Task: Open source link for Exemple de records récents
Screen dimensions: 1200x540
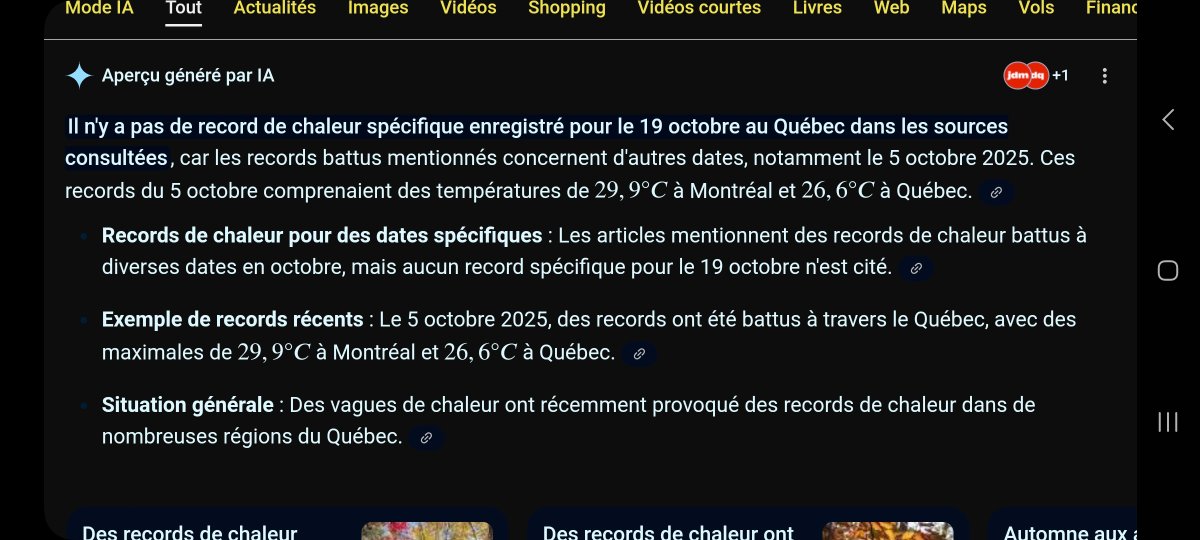Action: (x=640, y=353)
